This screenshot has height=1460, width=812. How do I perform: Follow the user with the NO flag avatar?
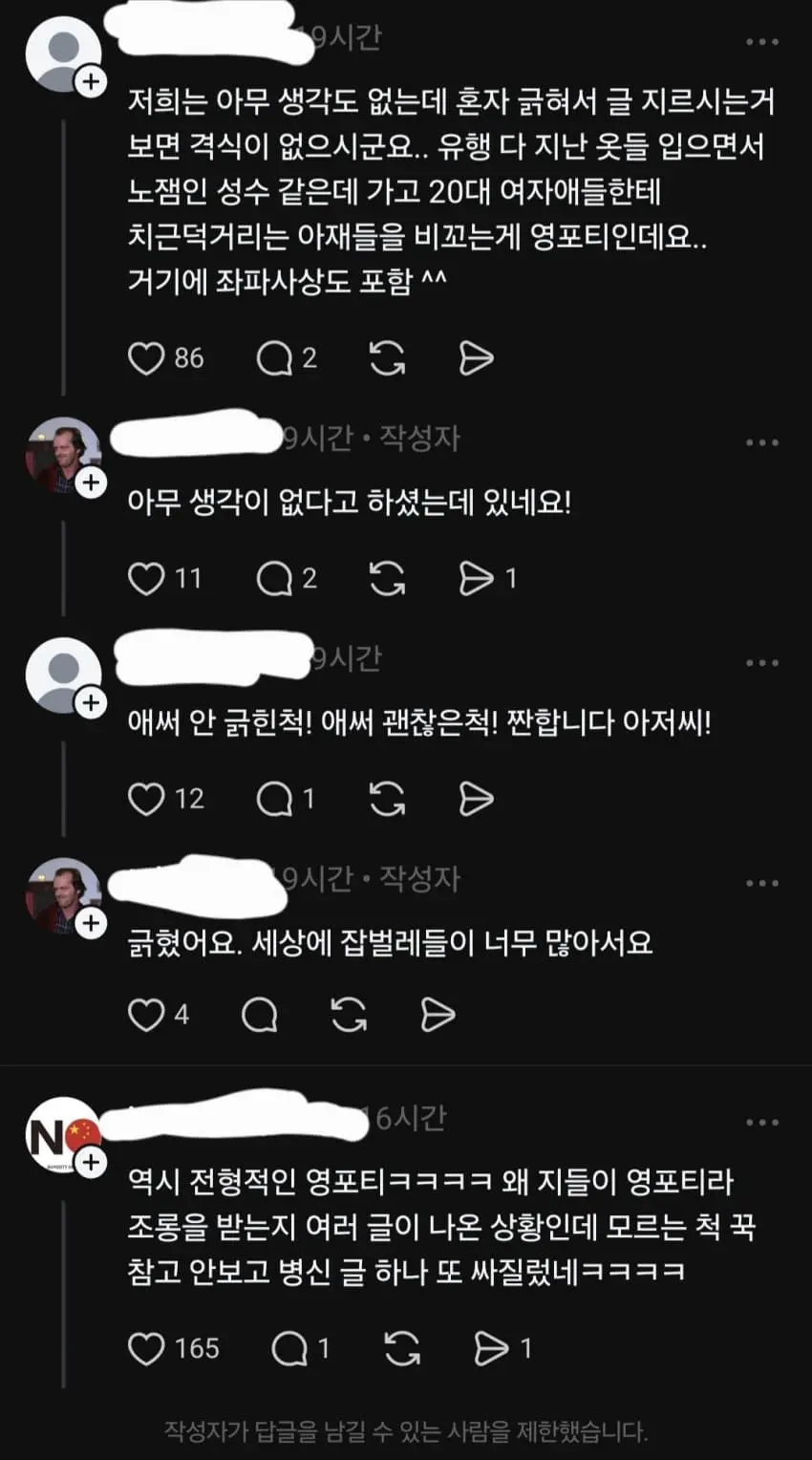click(91, 1162)
